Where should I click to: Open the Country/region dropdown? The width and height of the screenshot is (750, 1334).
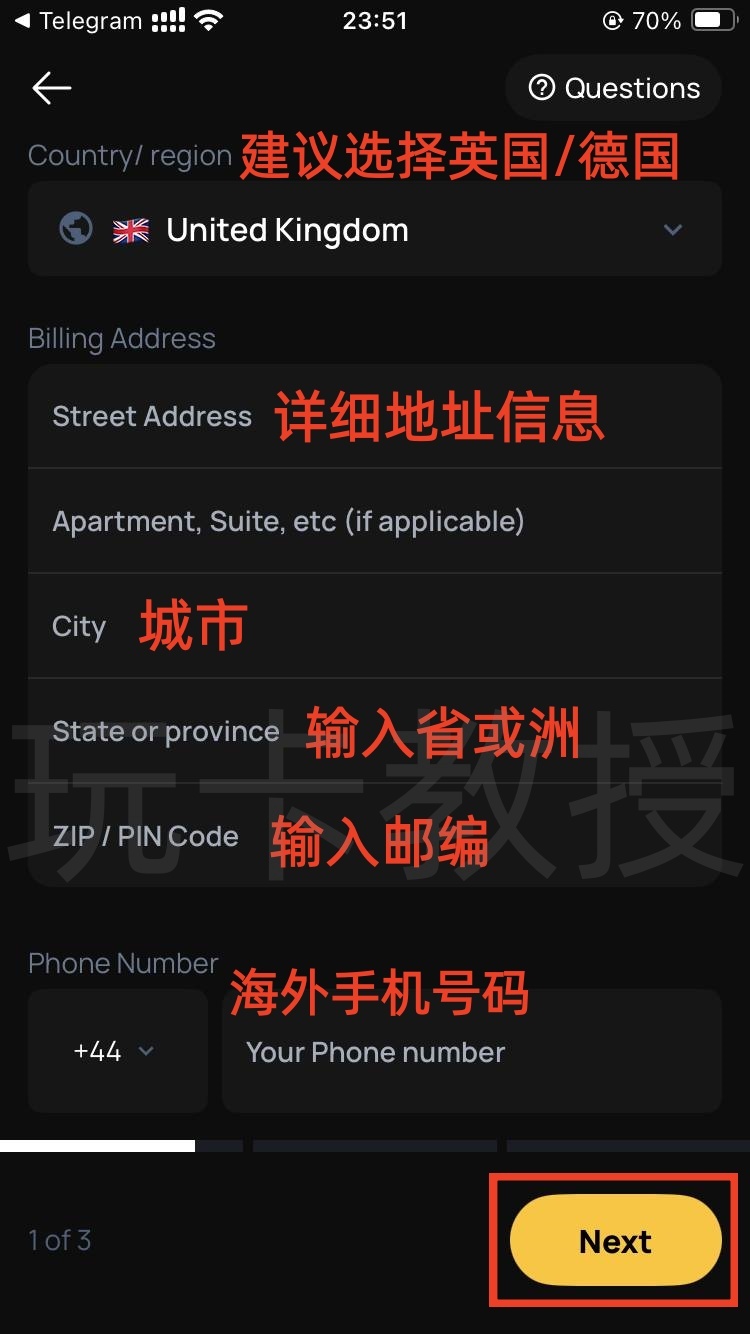375,229
